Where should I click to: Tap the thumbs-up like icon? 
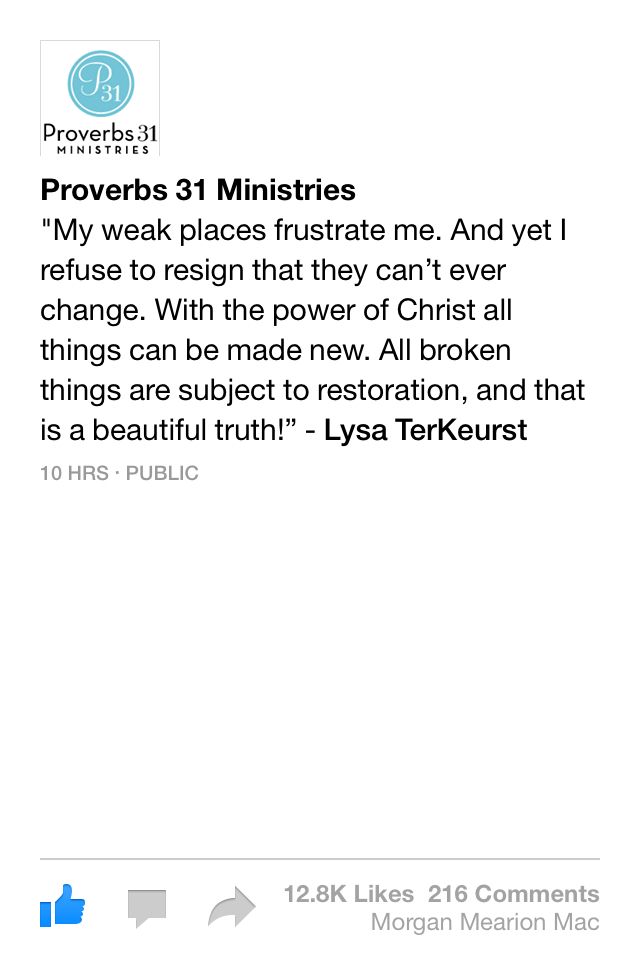coord(62,906)
